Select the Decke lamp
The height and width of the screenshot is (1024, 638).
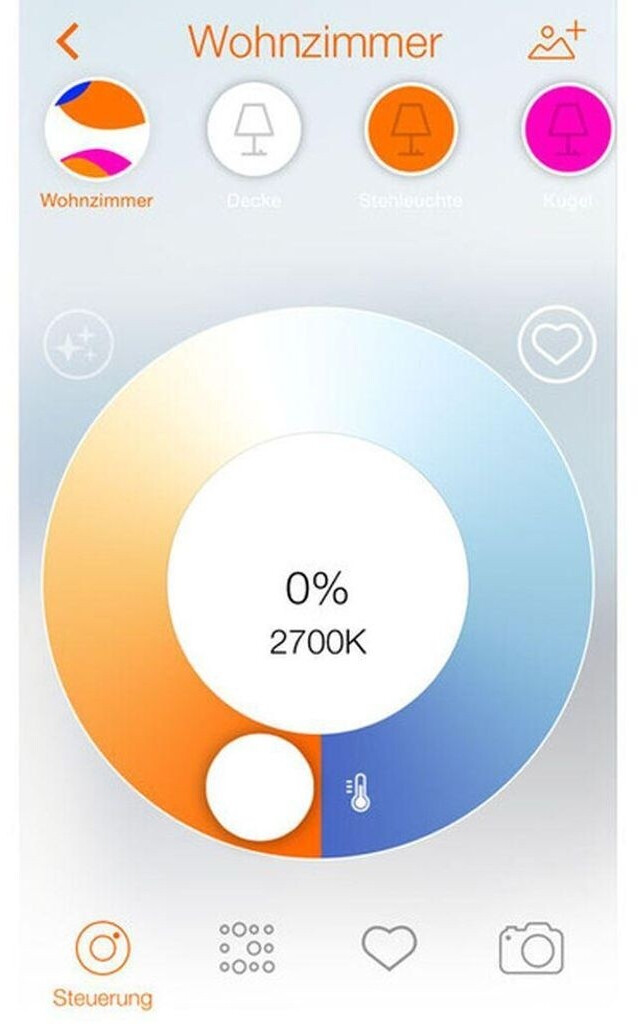tap(254, 129)
